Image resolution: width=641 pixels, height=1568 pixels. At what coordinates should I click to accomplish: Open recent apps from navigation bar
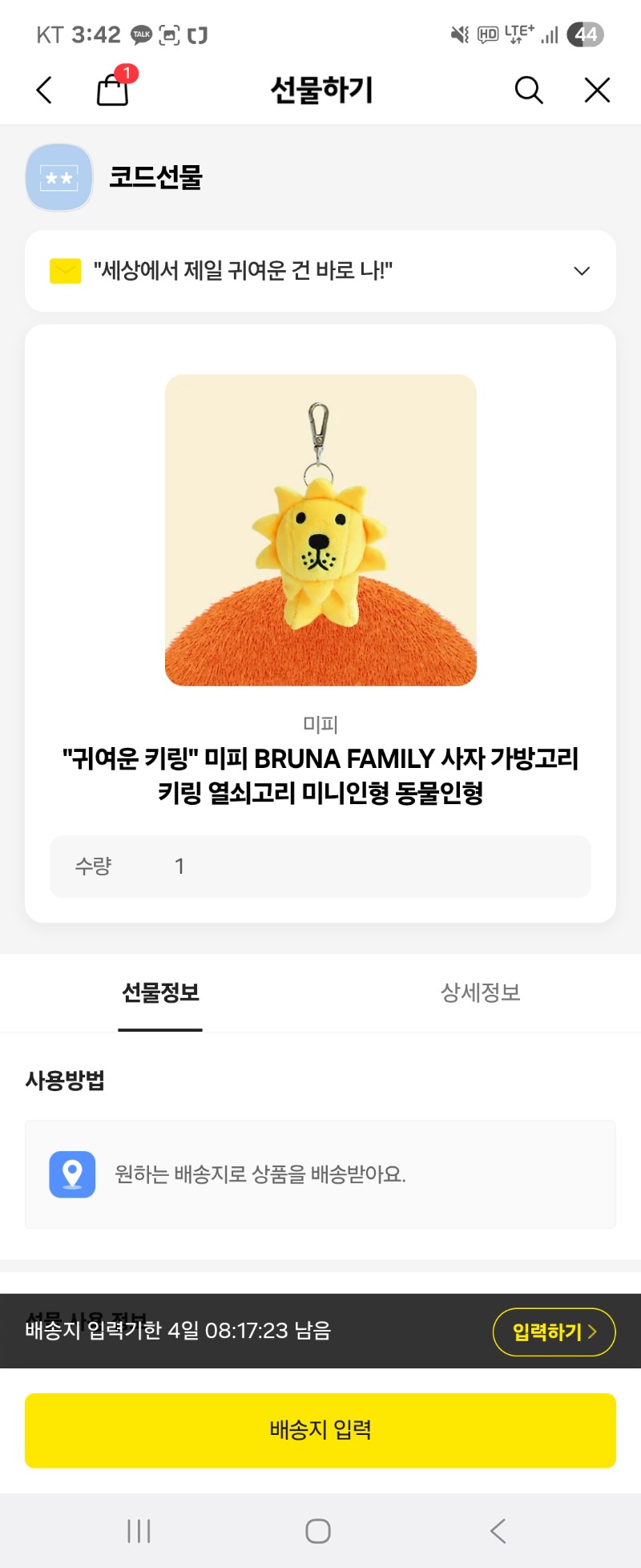click(139, 1530)
